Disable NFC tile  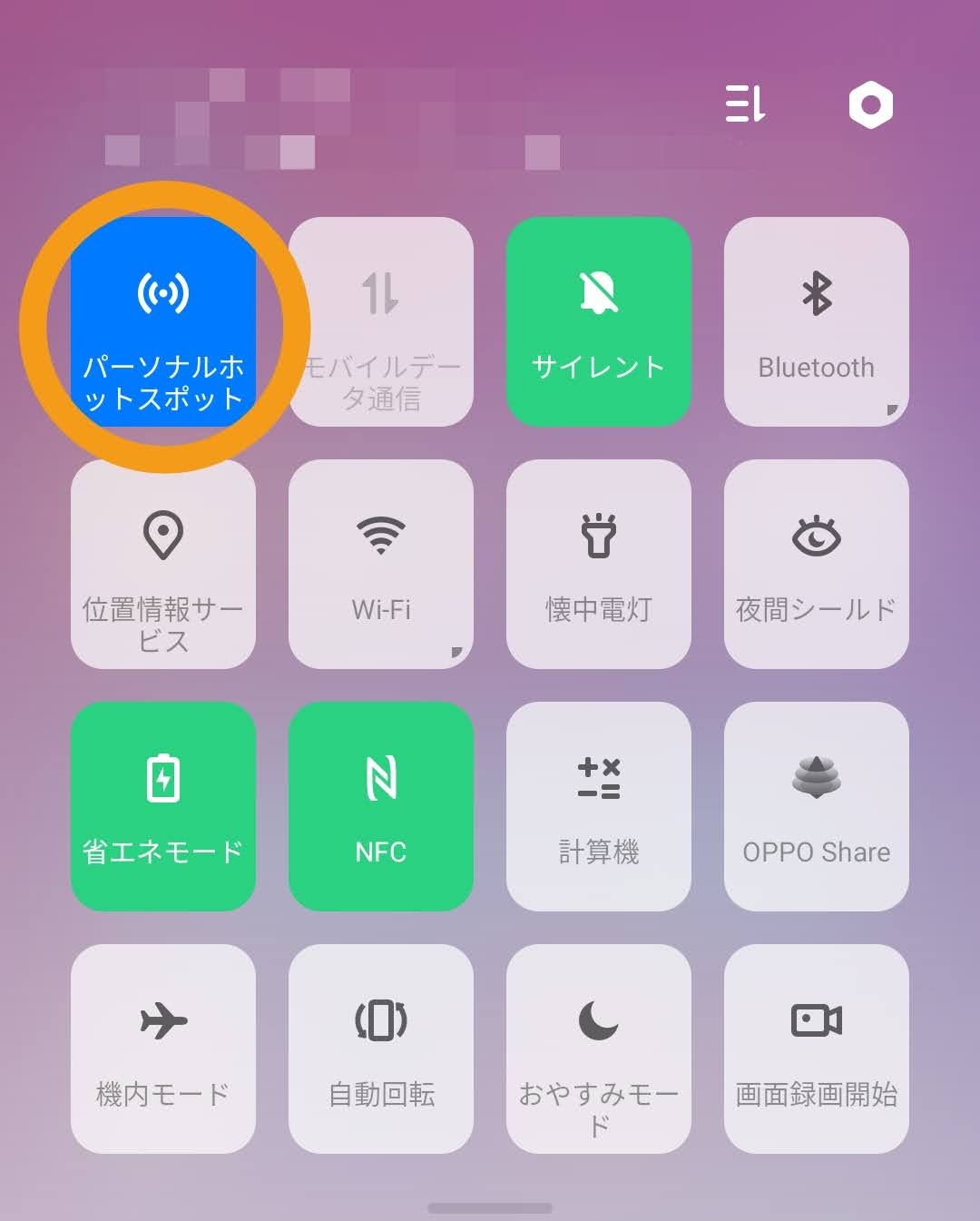[381, 806]
